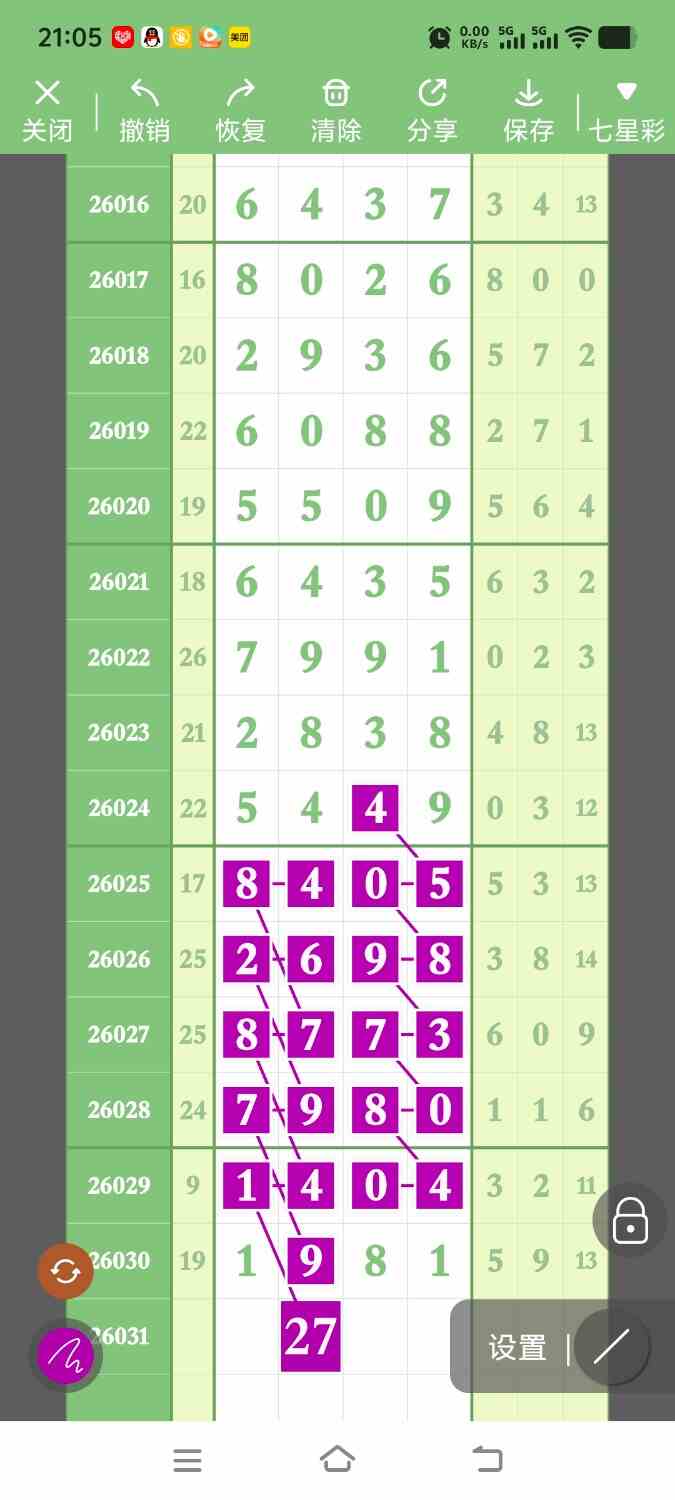Share the marked chart

pos(432,111)
